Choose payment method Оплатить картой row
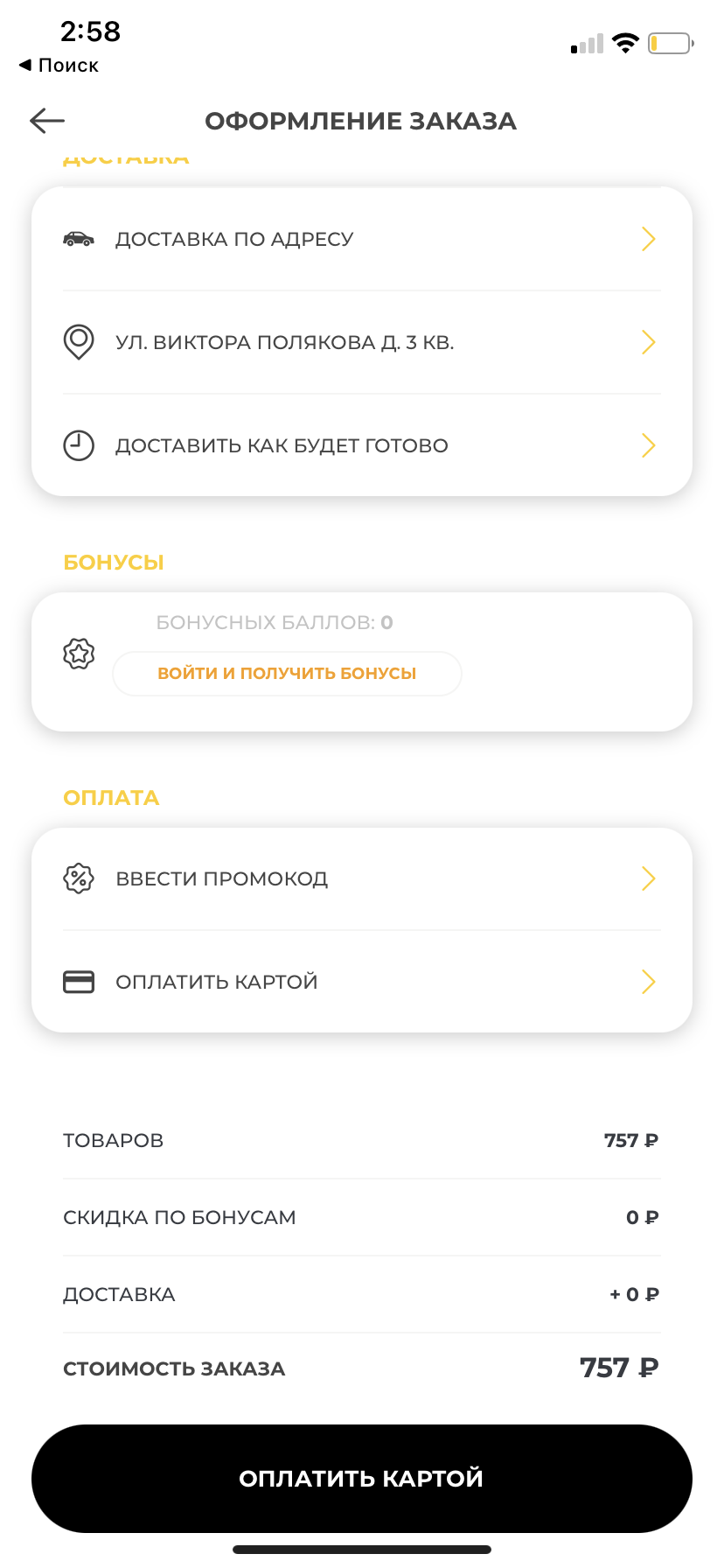 click(x=361, y=982)
